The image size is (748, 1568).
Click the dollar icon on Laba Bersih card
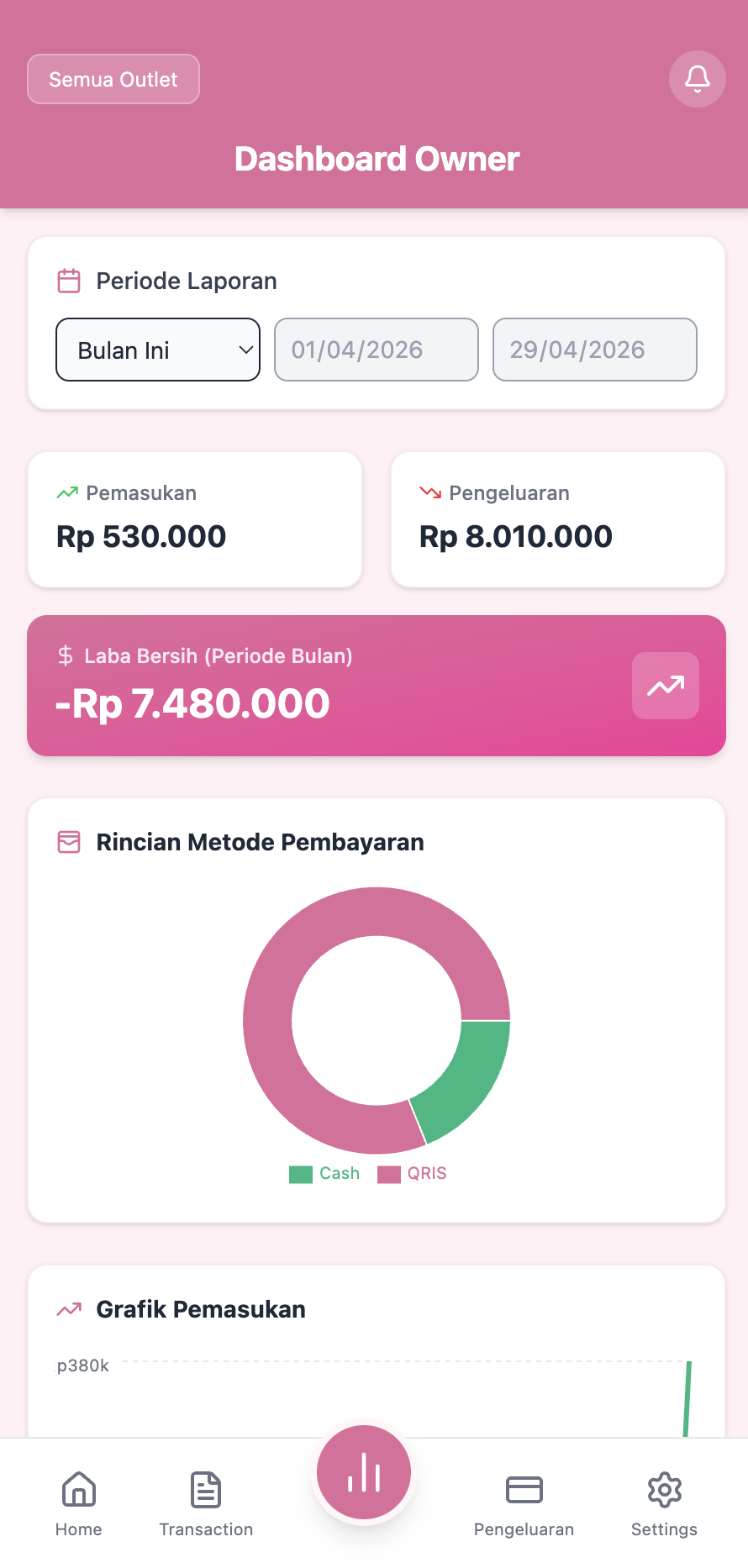coord(66,655)
